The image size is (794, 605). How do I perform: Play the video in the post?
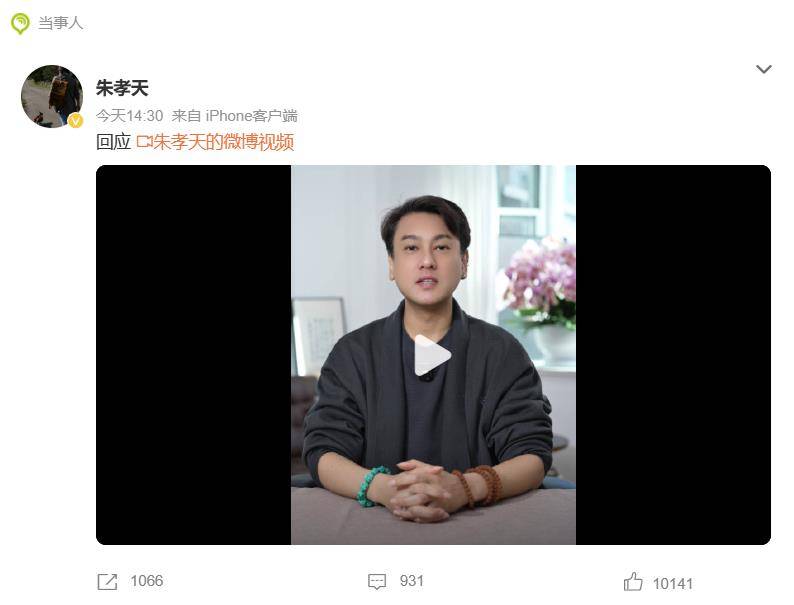pos(433,355)
